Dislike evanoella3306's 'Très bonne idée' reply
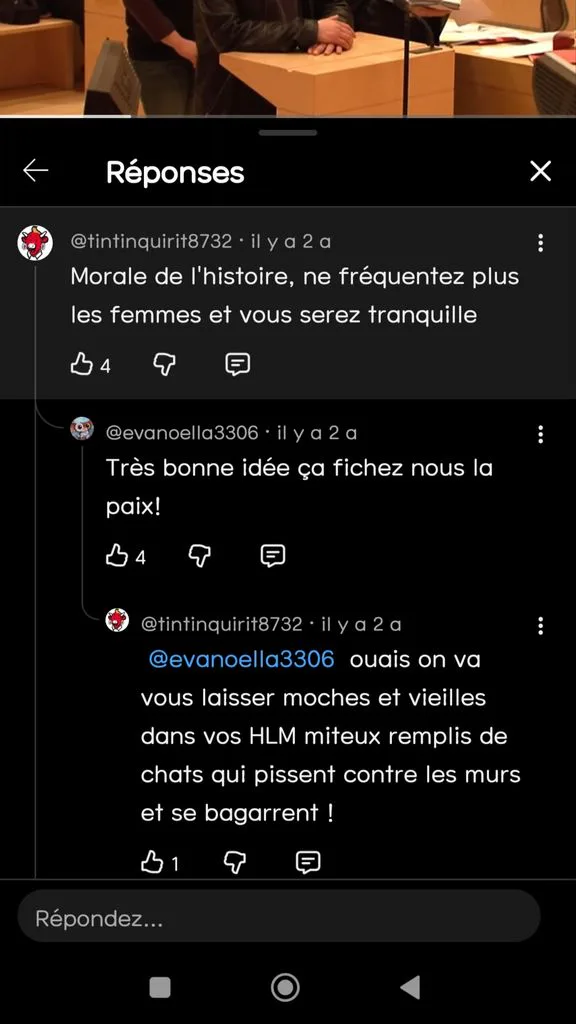The height and width of the screenshot is (1024, 576). (x=200, y=556)
